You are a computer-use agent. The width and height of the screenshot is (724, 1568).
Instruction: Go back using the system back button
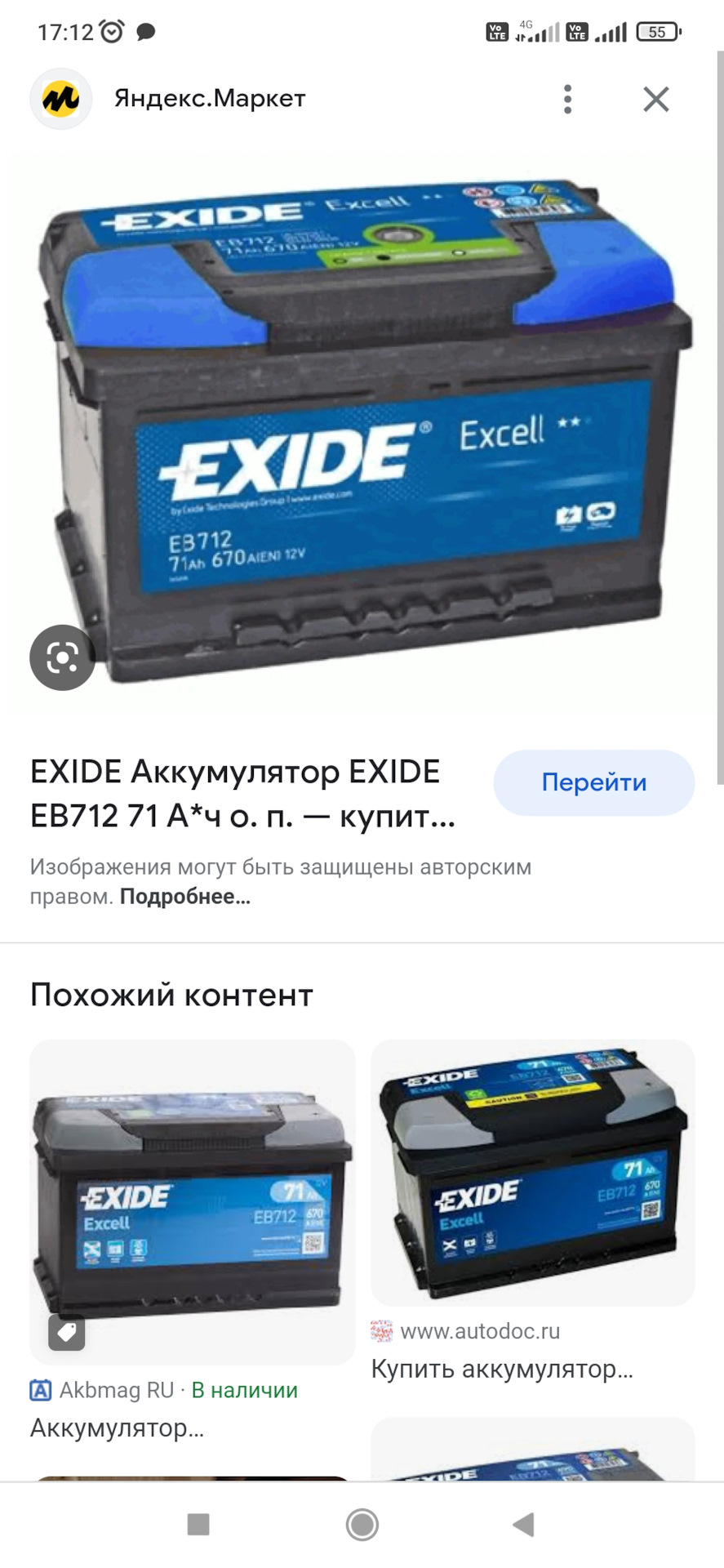point(522,1524)
